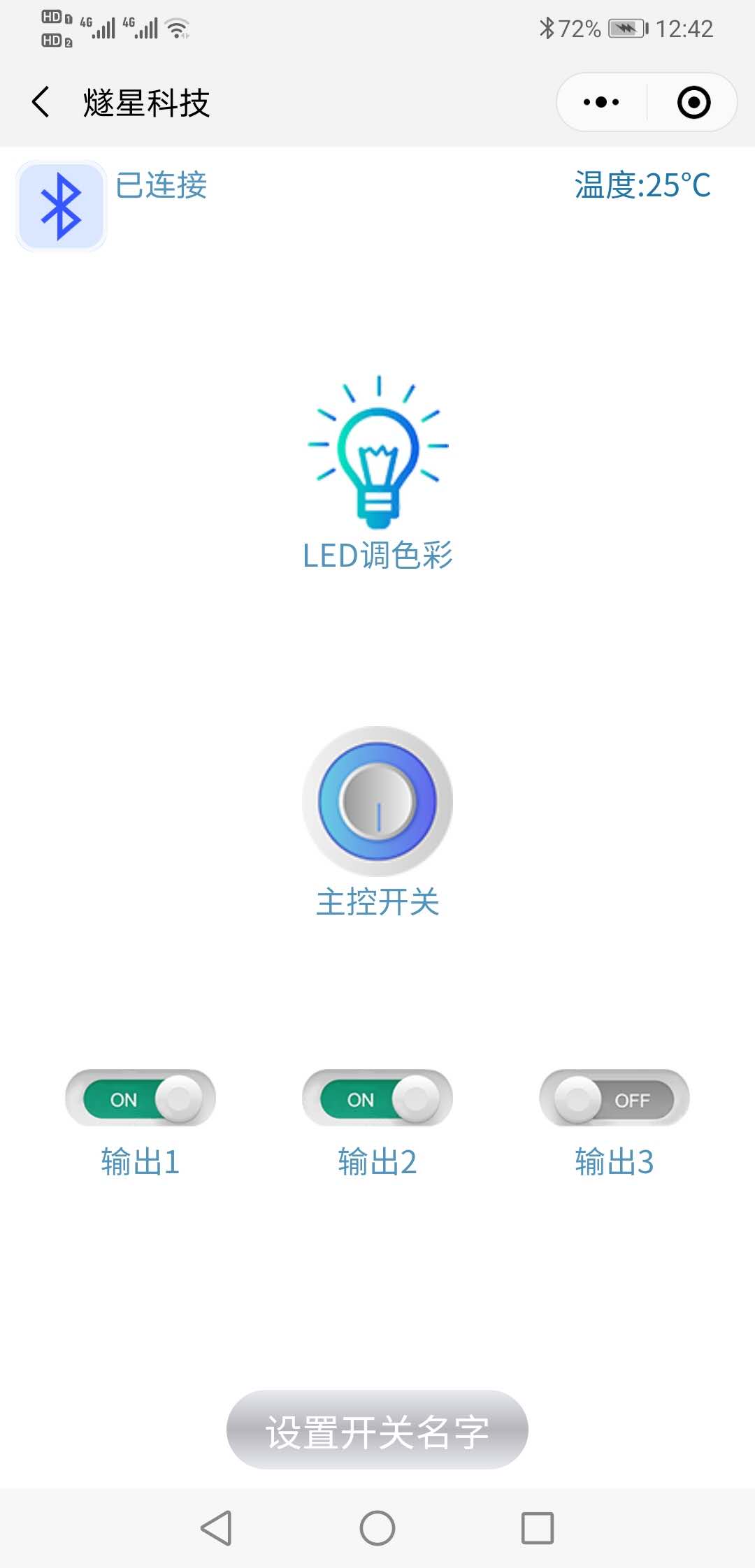Viewport: 755px width, 1568px height.
Task: Open the mini program more options menu
Action: pyautogui.click(x=601, y=103)
